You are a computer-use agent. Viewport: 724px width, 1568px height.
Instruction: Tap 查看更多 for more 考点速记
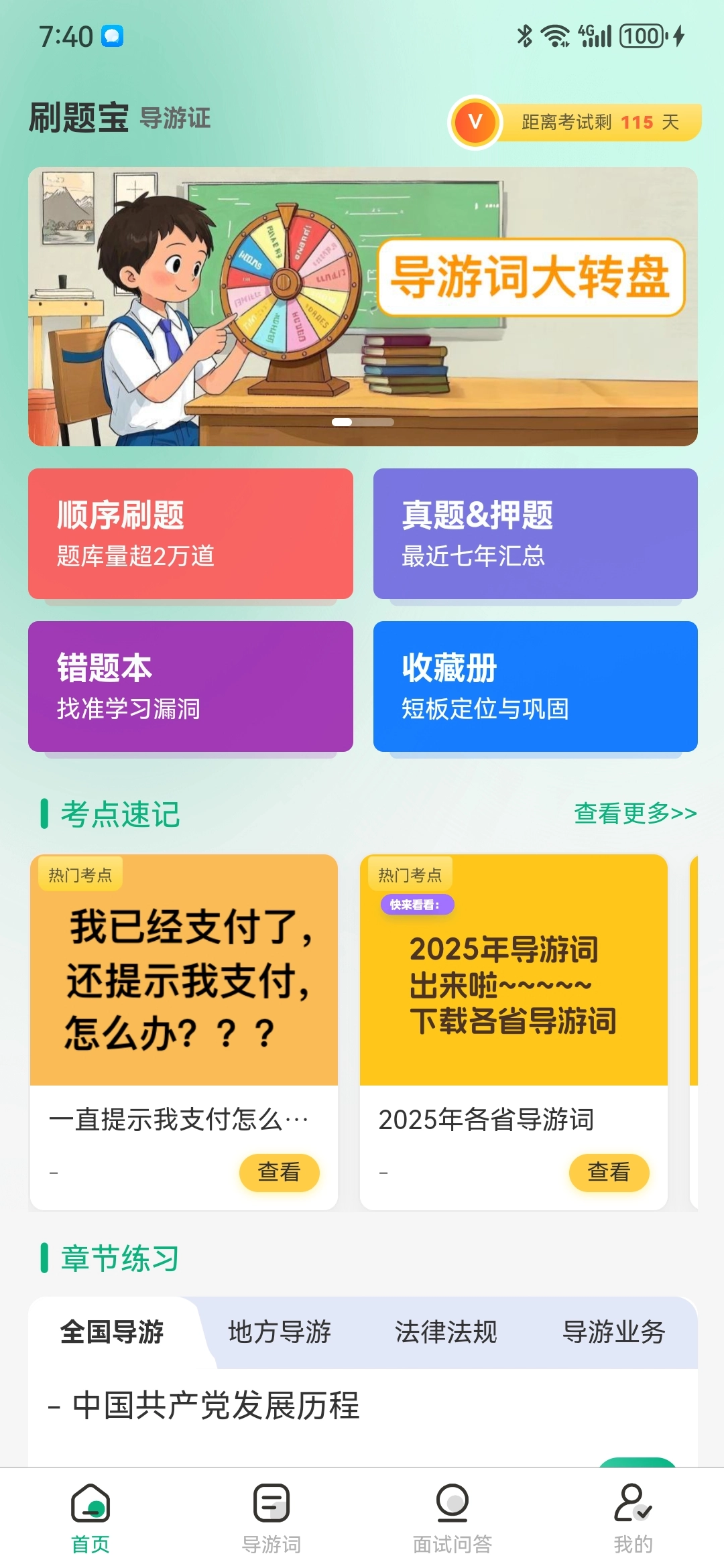click(635, 813)
